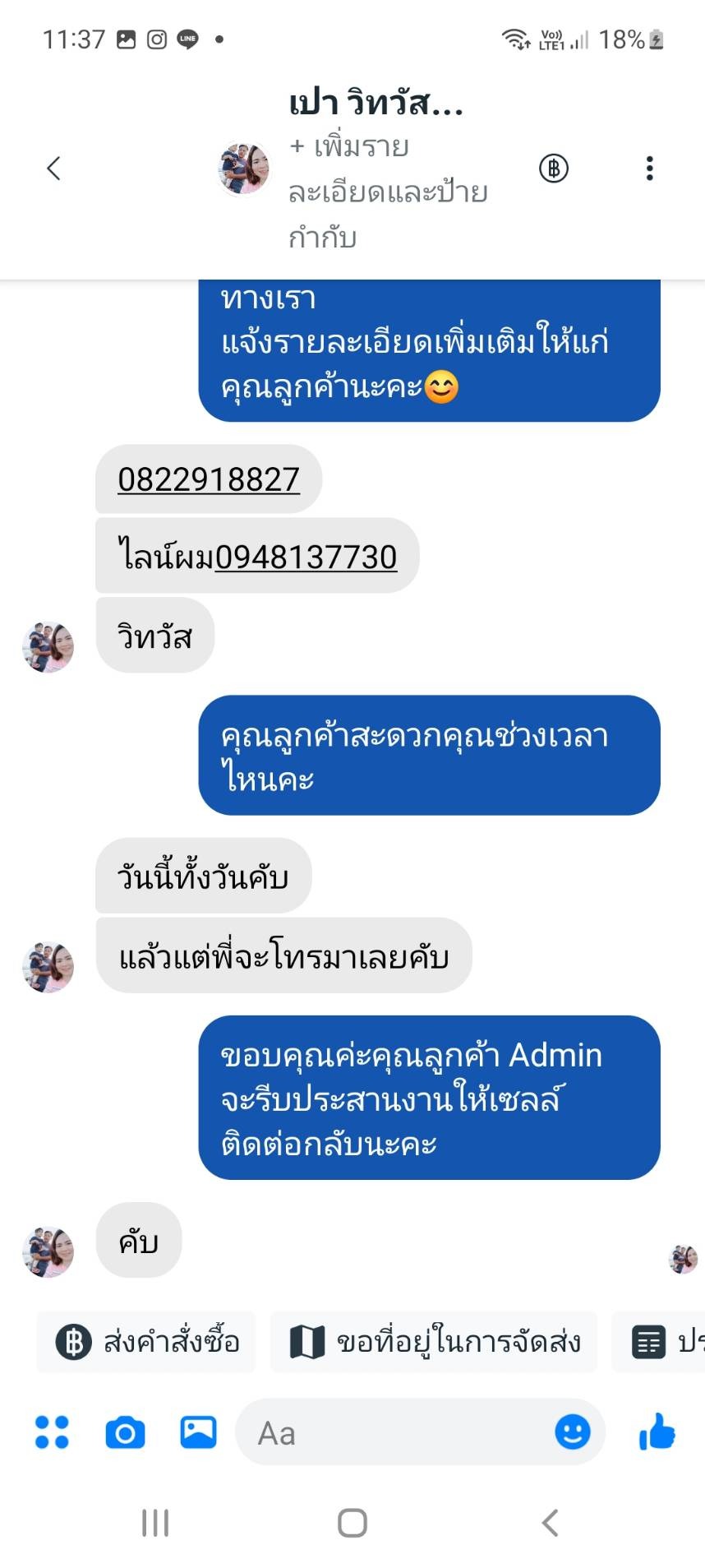Open the camera to take a photo
705x1568 pixels.
[x=125, y=1432]
